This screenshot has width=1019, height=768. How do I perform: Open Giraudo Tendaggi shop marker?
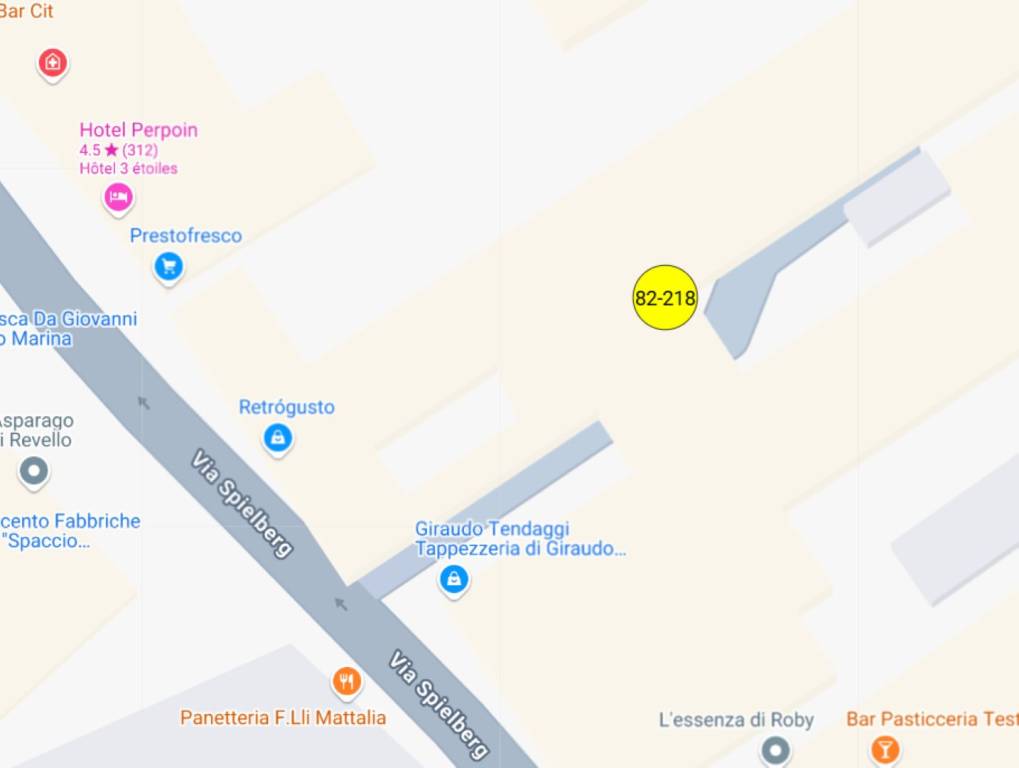tap(454, 579)
